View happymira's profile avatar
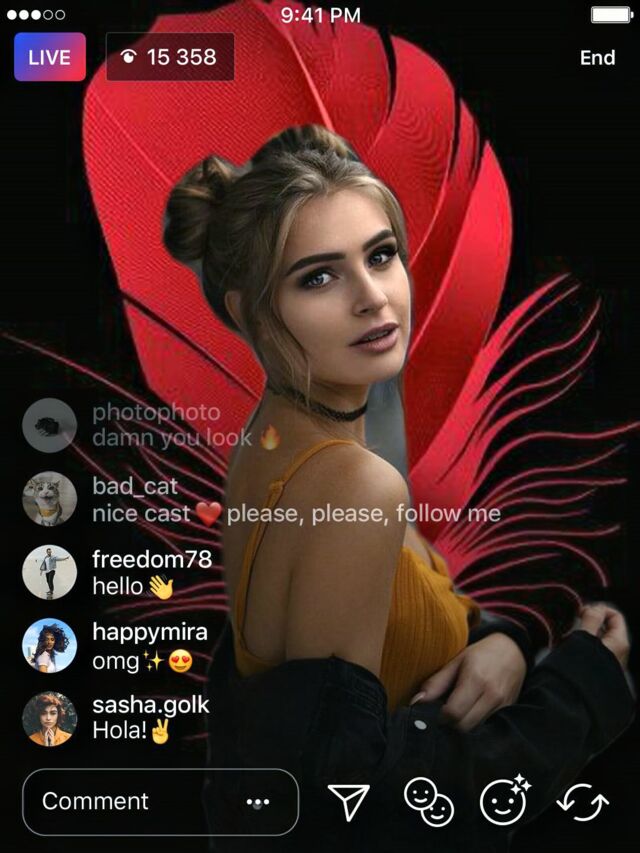The image size is (640, 853). pos(49,646)
